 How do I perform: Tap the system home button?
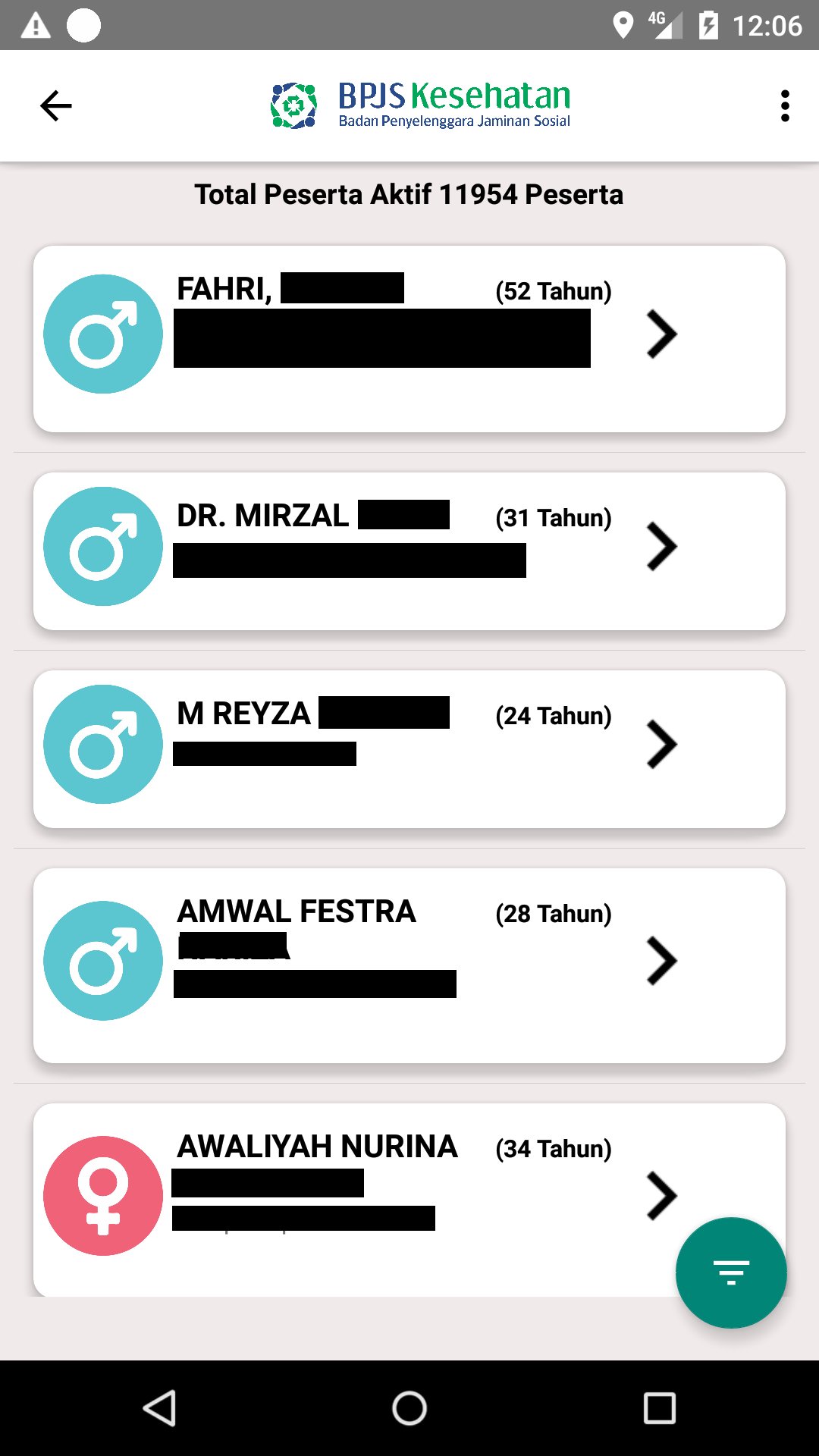point(409,1408)
